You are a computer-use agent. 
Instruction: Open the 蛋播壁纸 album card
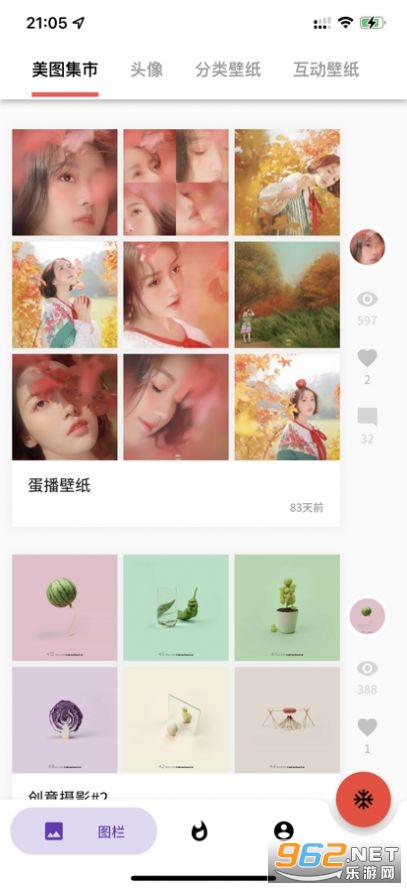point(176,328)
